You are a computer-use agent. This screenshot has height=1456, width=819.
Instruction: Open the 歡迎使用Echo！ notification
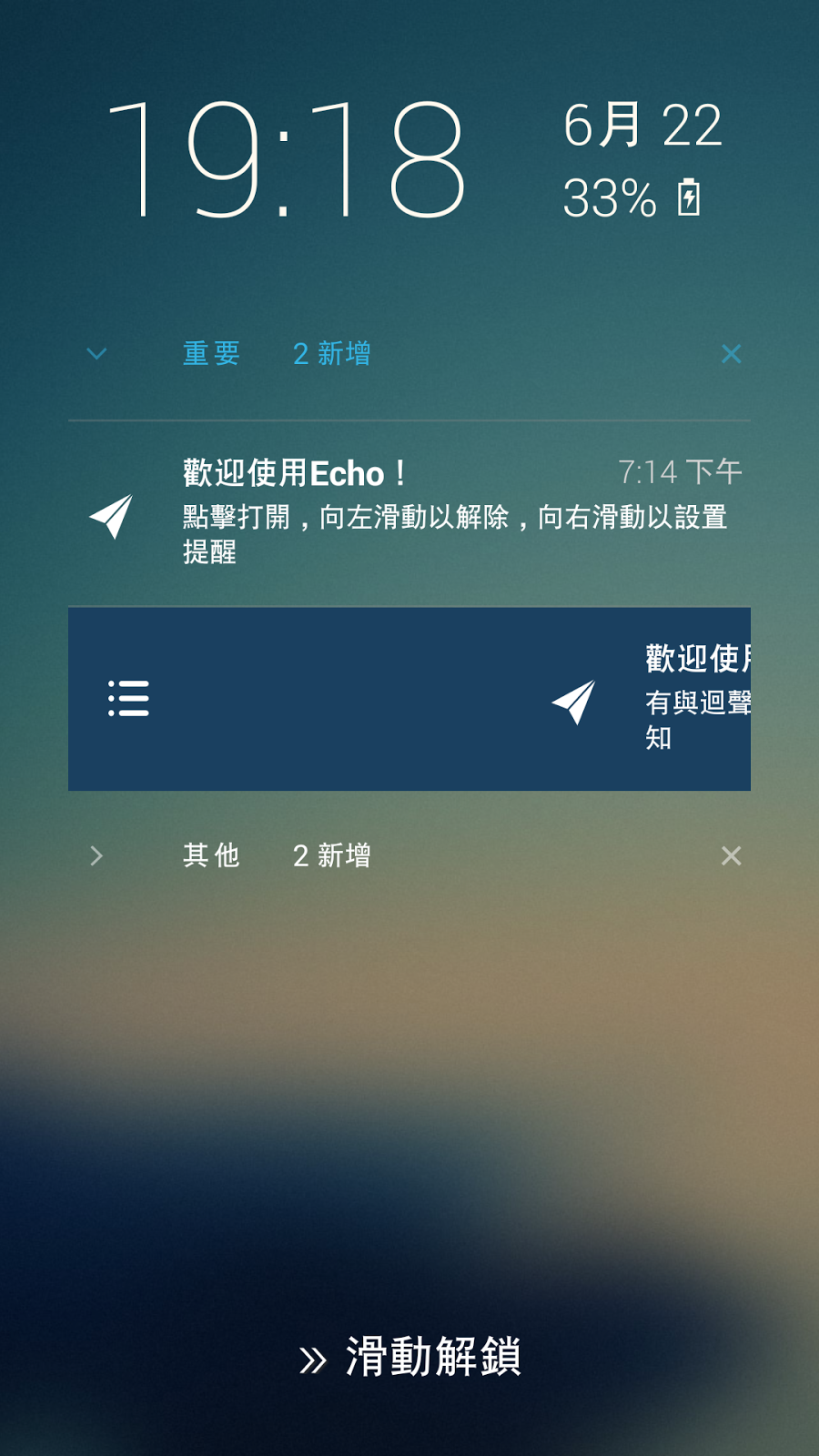[x=409, y=513]
